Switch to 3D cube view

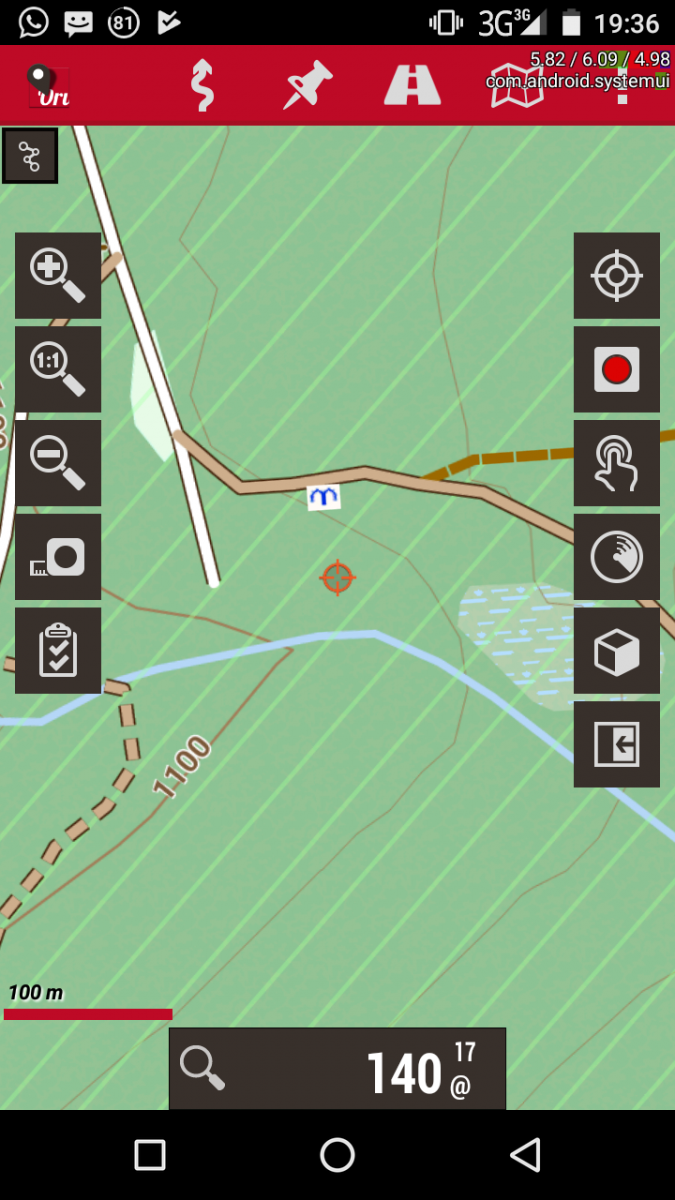pos(617,651)
